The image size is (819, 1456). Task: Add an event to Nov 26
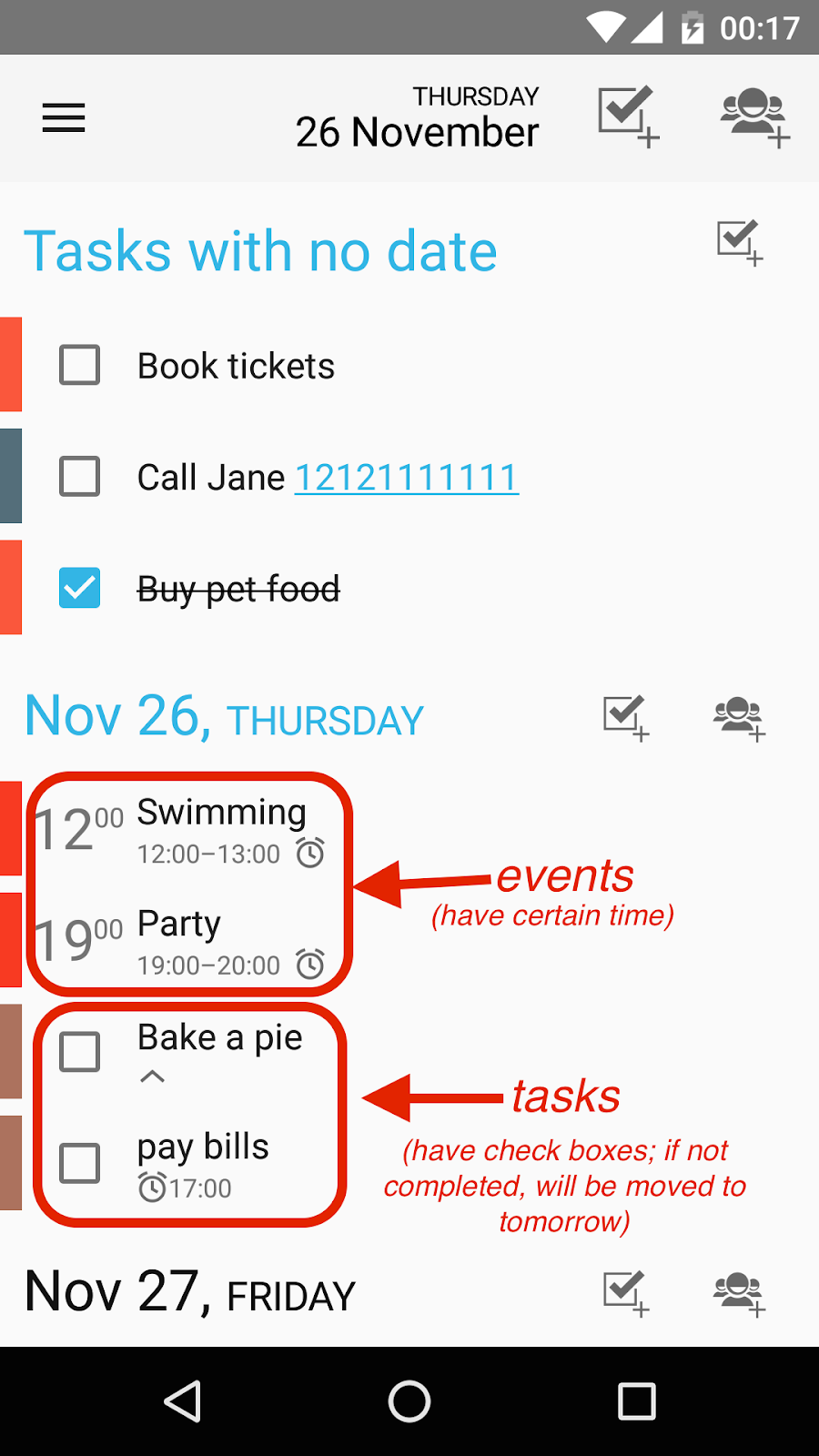(739, 718)
